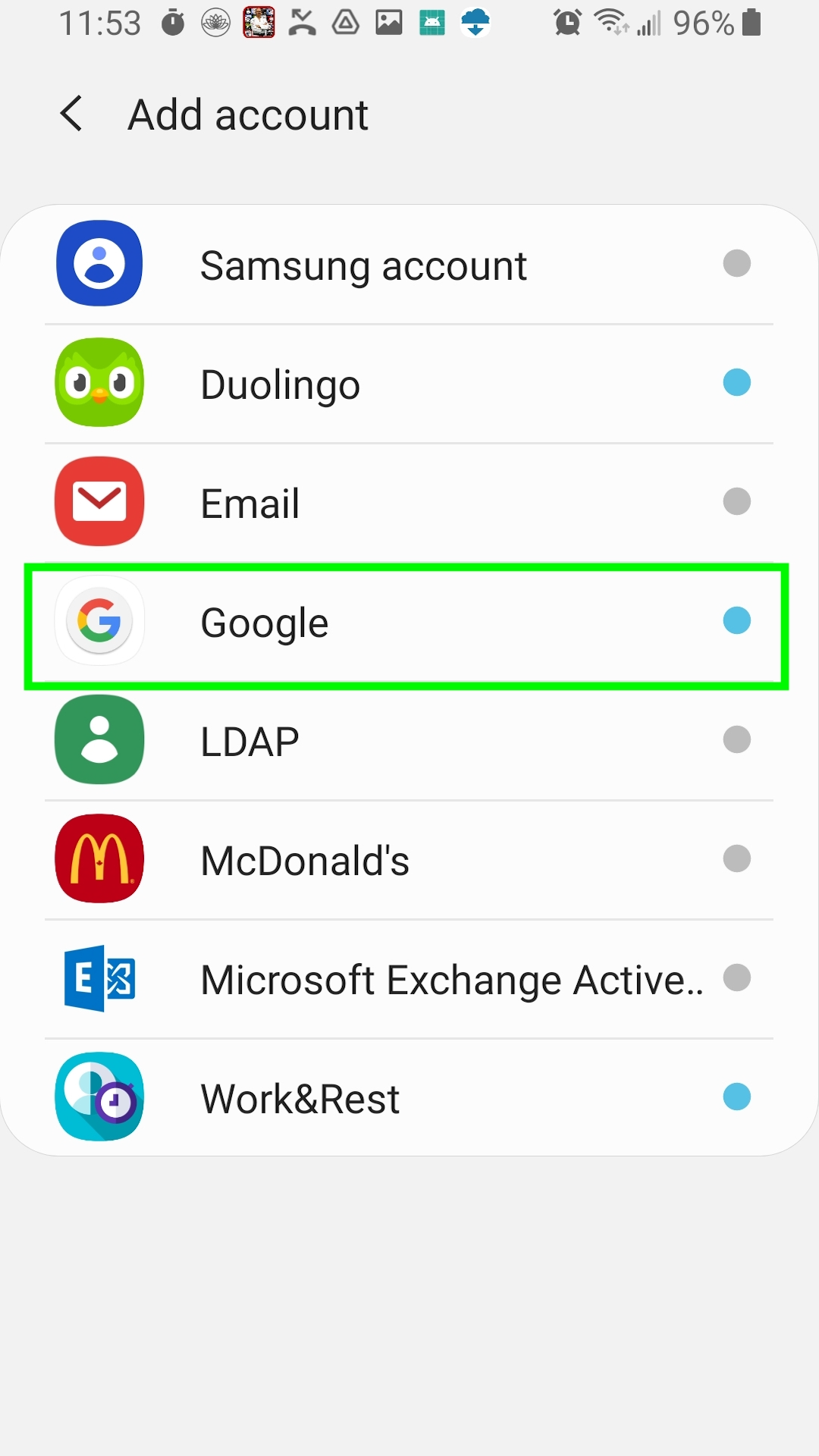Viewport: 819px width, 1456px height.
Task: Select the green LDAP person icon
Action: [99, 740]
